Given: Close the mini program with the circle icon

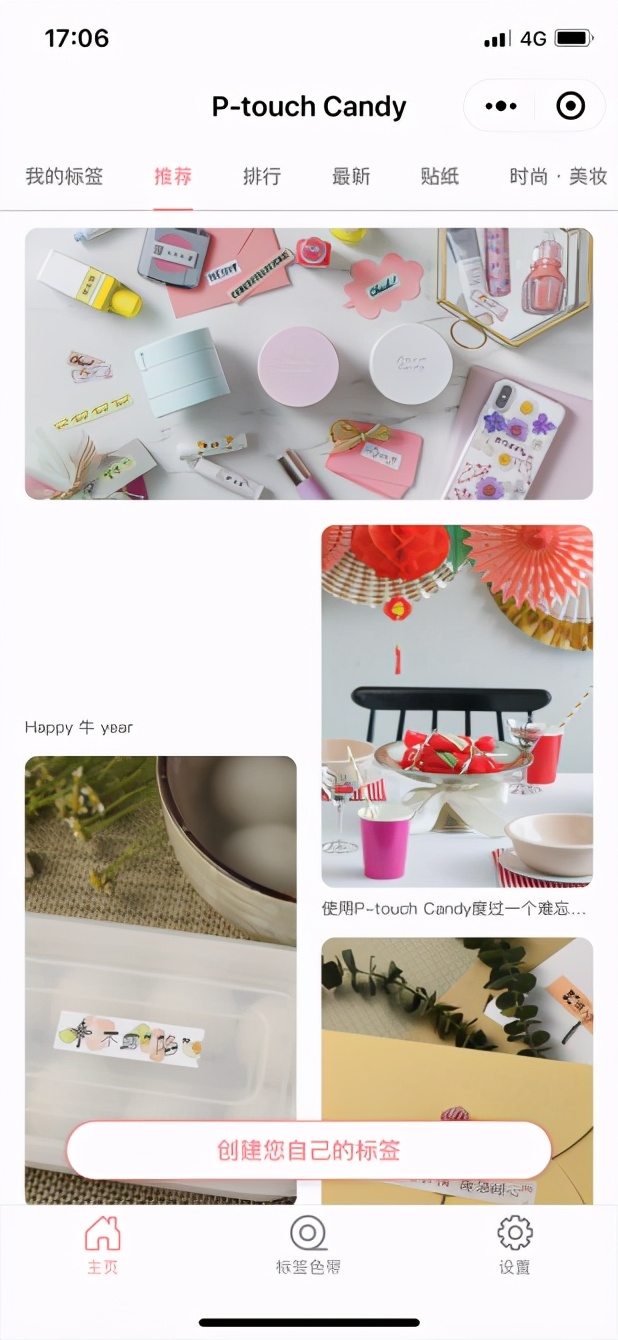Looking at the screenshot, I should (x=570, y=106).
